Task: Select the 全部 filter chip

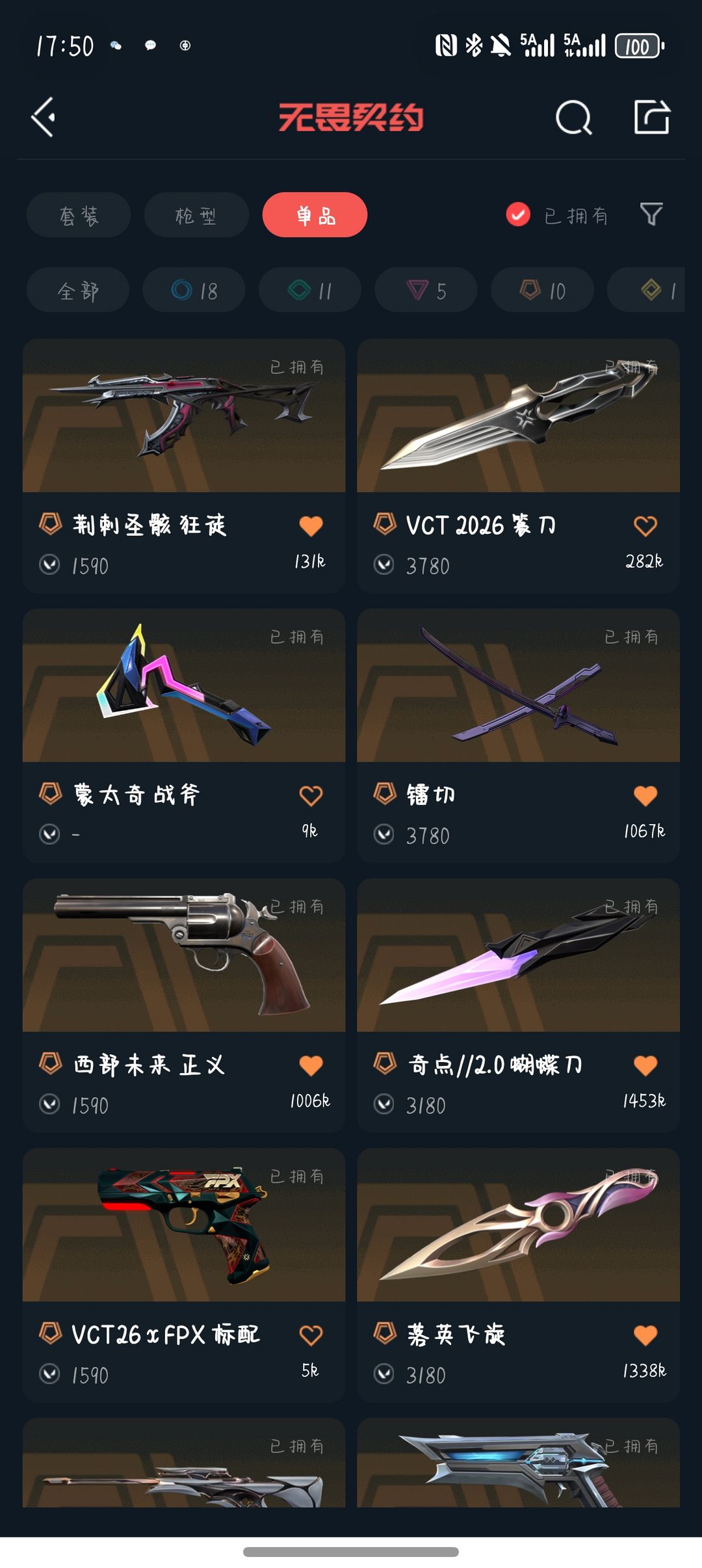Action: [77, 290]
